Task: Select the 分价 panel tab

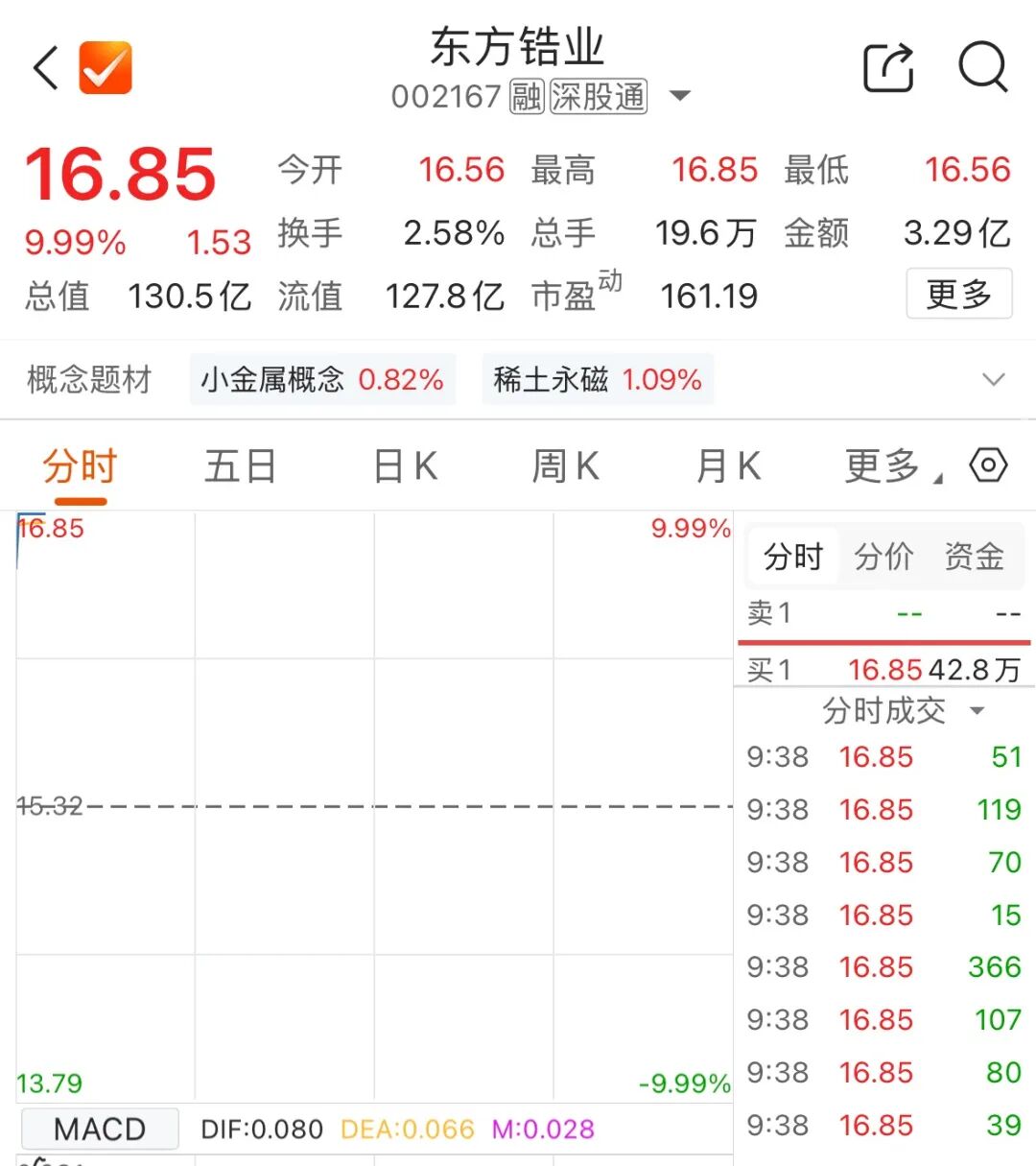Action: (883, 556)
